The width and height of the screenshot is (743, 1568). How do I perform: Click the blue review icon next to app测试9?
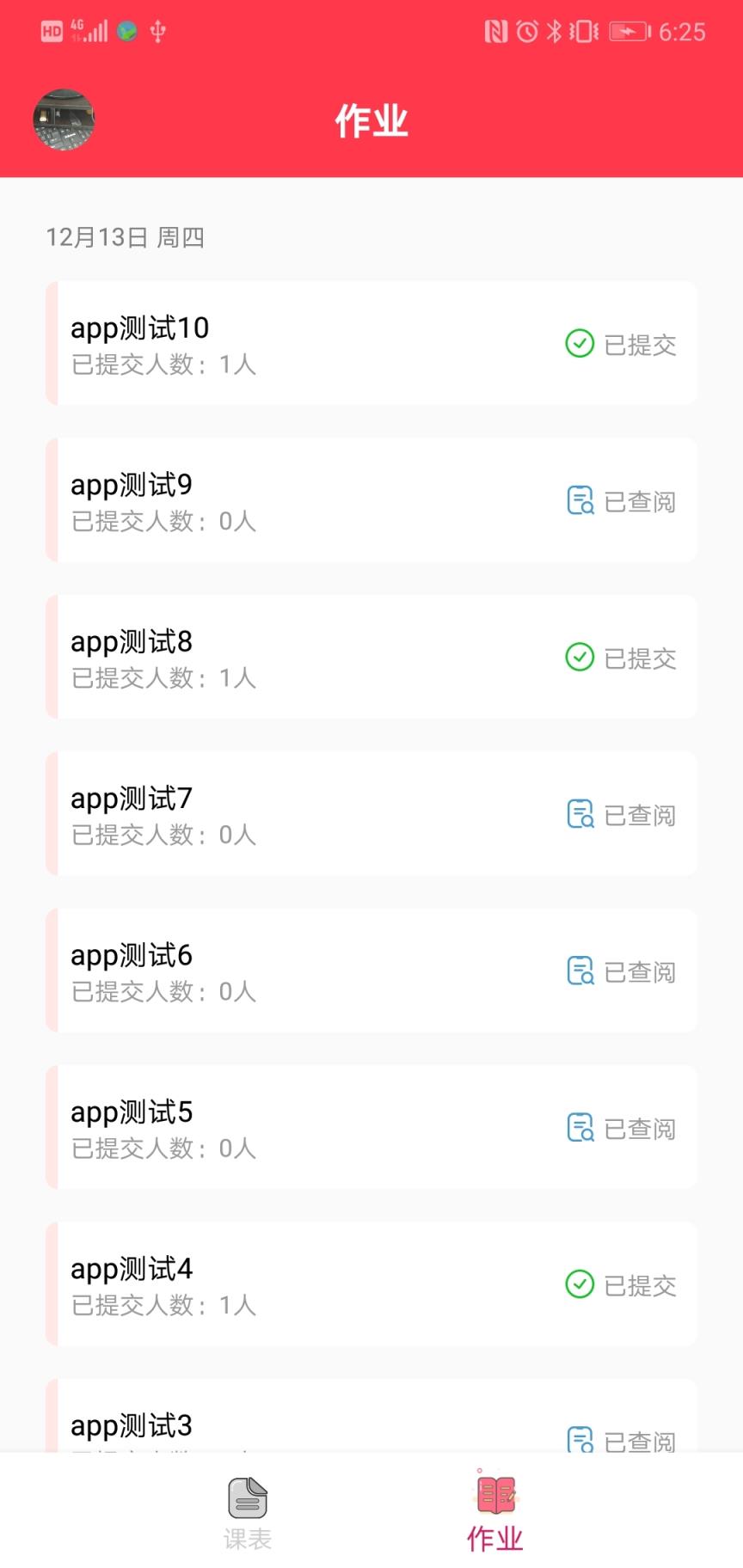[x=580, y=500]
